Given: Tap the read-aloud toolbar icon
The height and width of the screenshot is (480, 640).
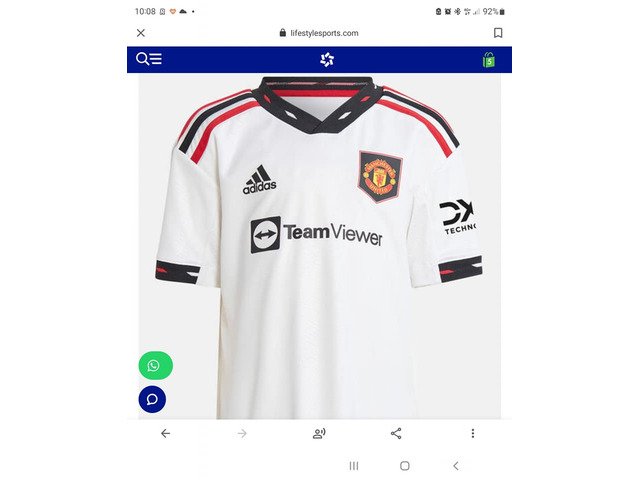Looking at the screenshot, I should (x=319, y=433).
